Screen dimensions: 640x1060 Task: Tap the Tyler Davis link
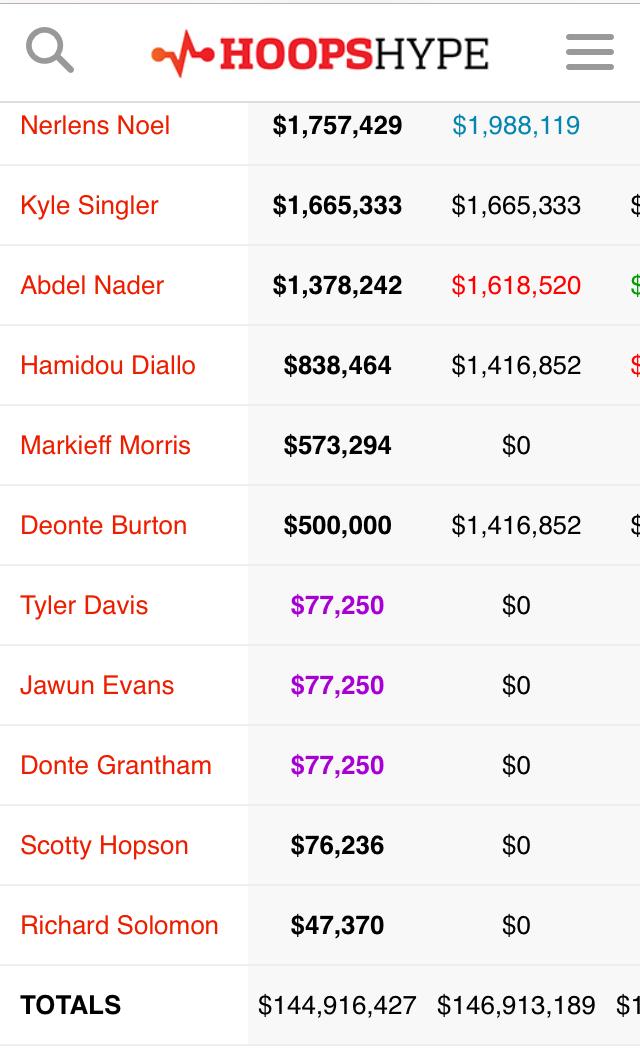pos(84,606)
